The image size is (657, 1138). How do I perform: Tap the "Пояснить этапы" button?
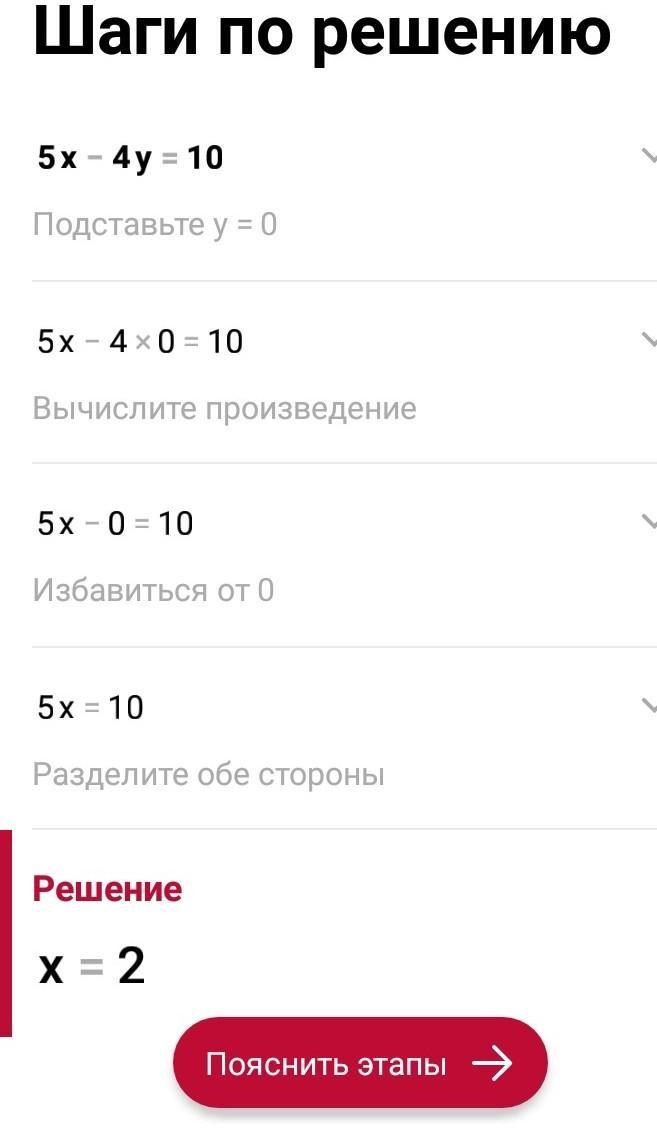point(360,1063)
